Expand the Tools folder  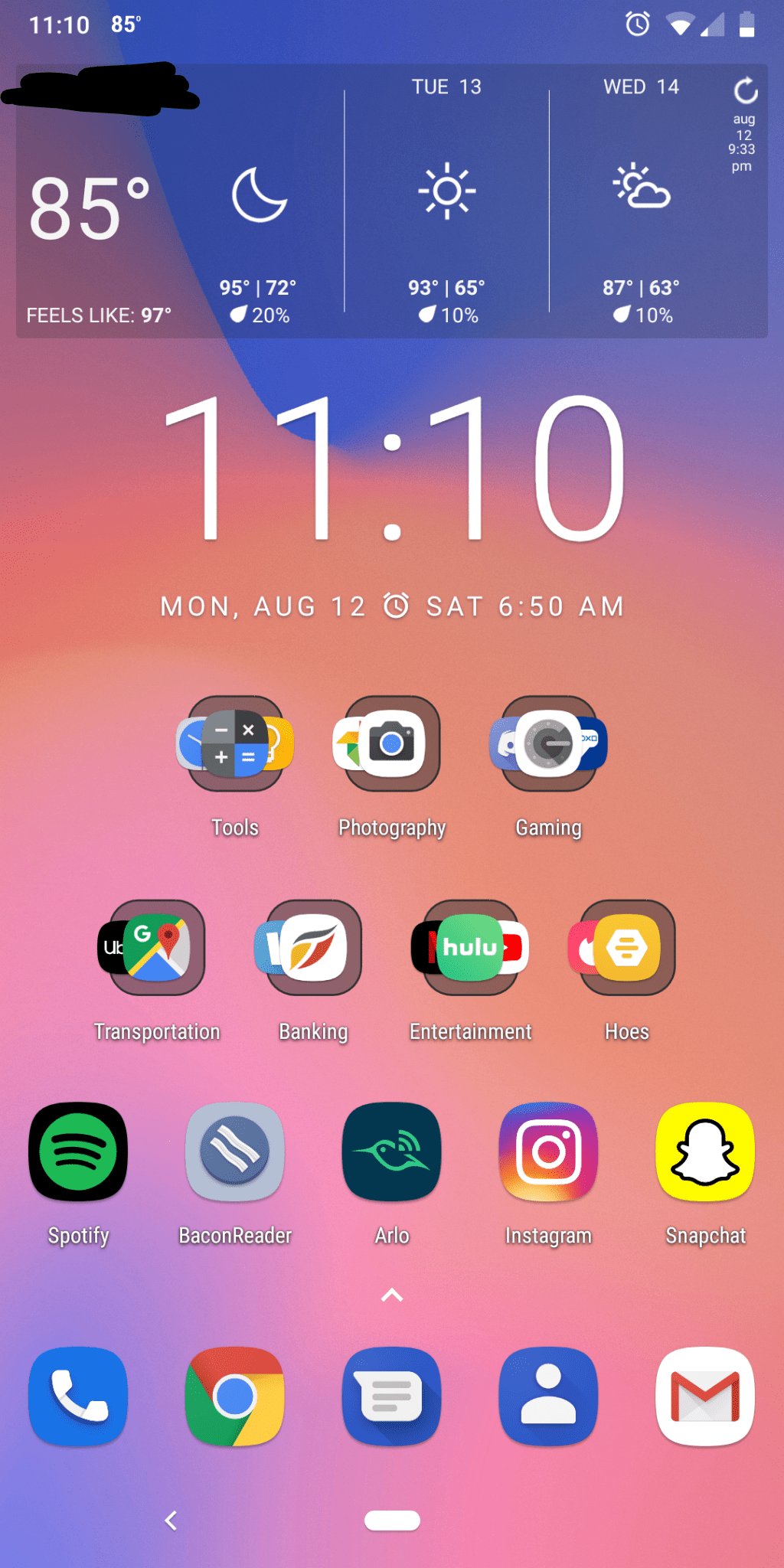234,744
